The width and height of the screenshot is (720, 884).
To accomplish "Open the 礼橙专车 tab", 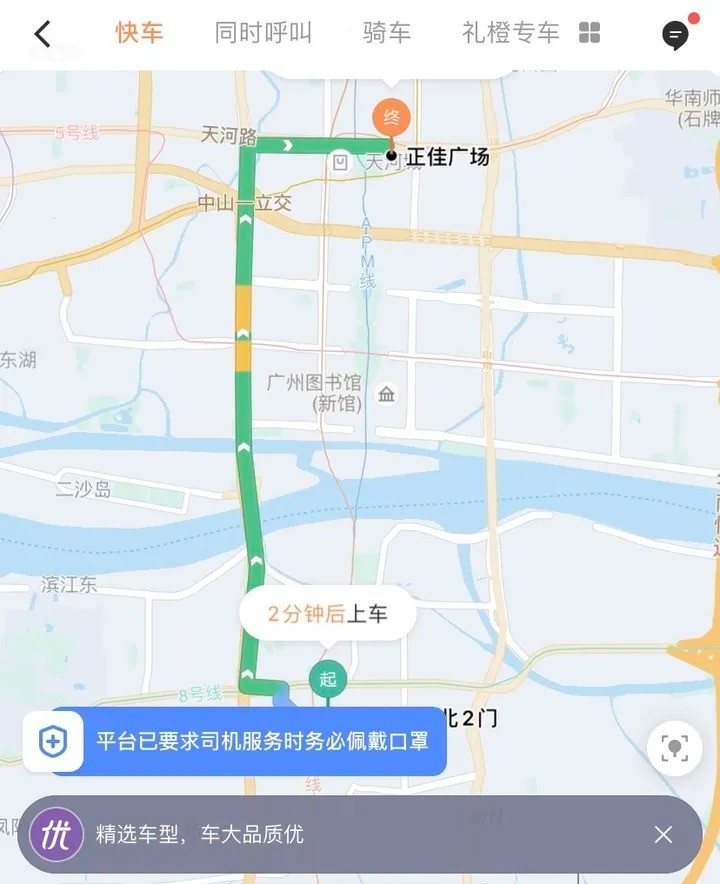I will [x=510, y=33].
